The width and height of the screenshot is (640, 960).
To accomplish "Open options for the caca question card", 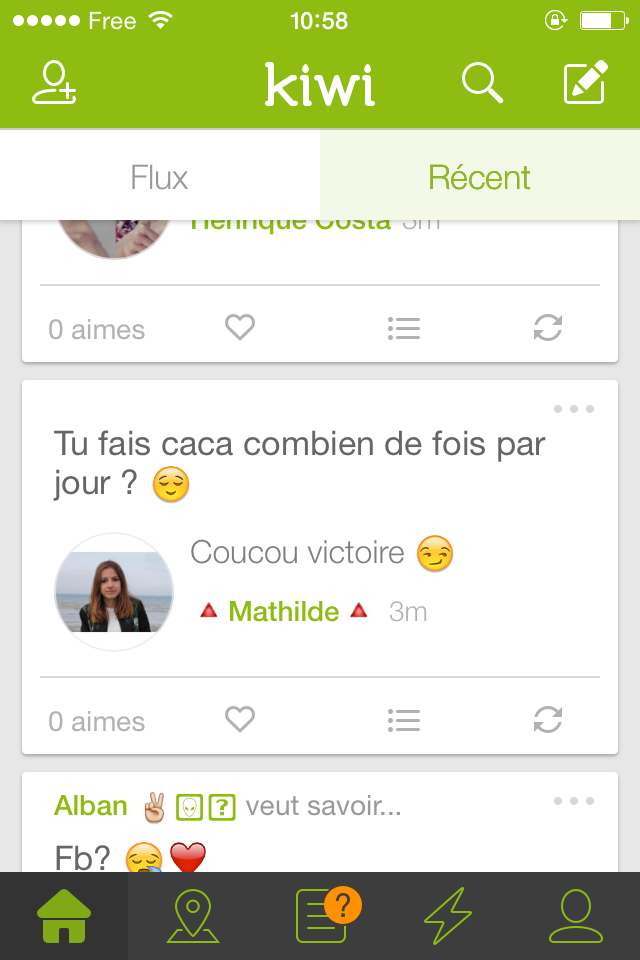I will [x=574, y=409].
